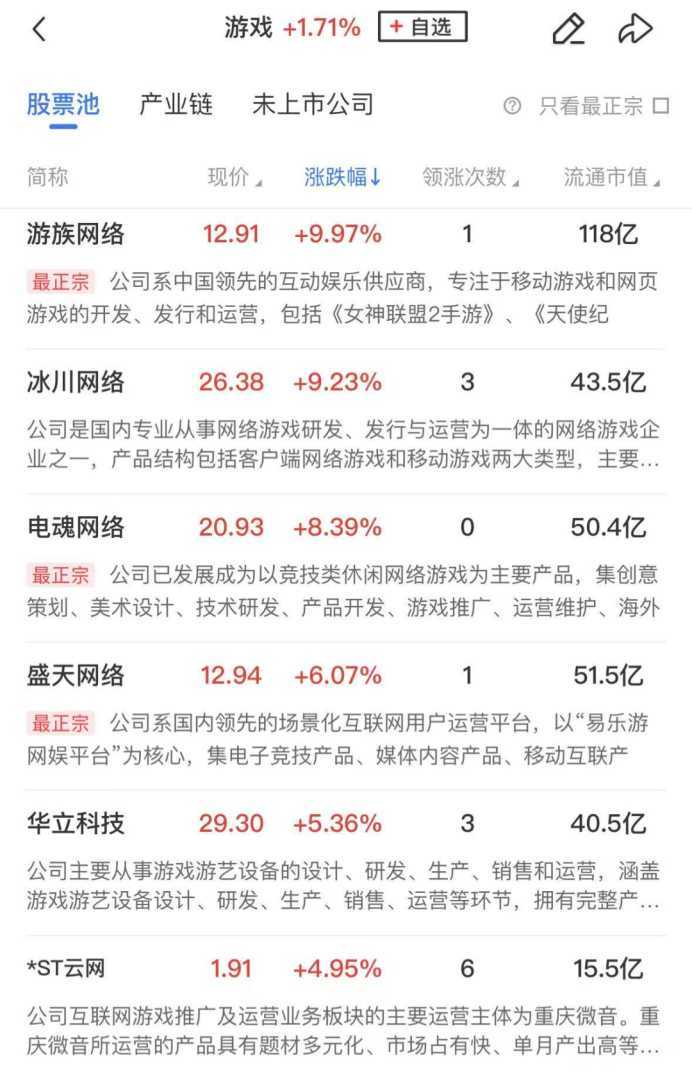Share this 游戏 sector page
This screenshot has height=1080, width=692.
click(x=635, y=29)
